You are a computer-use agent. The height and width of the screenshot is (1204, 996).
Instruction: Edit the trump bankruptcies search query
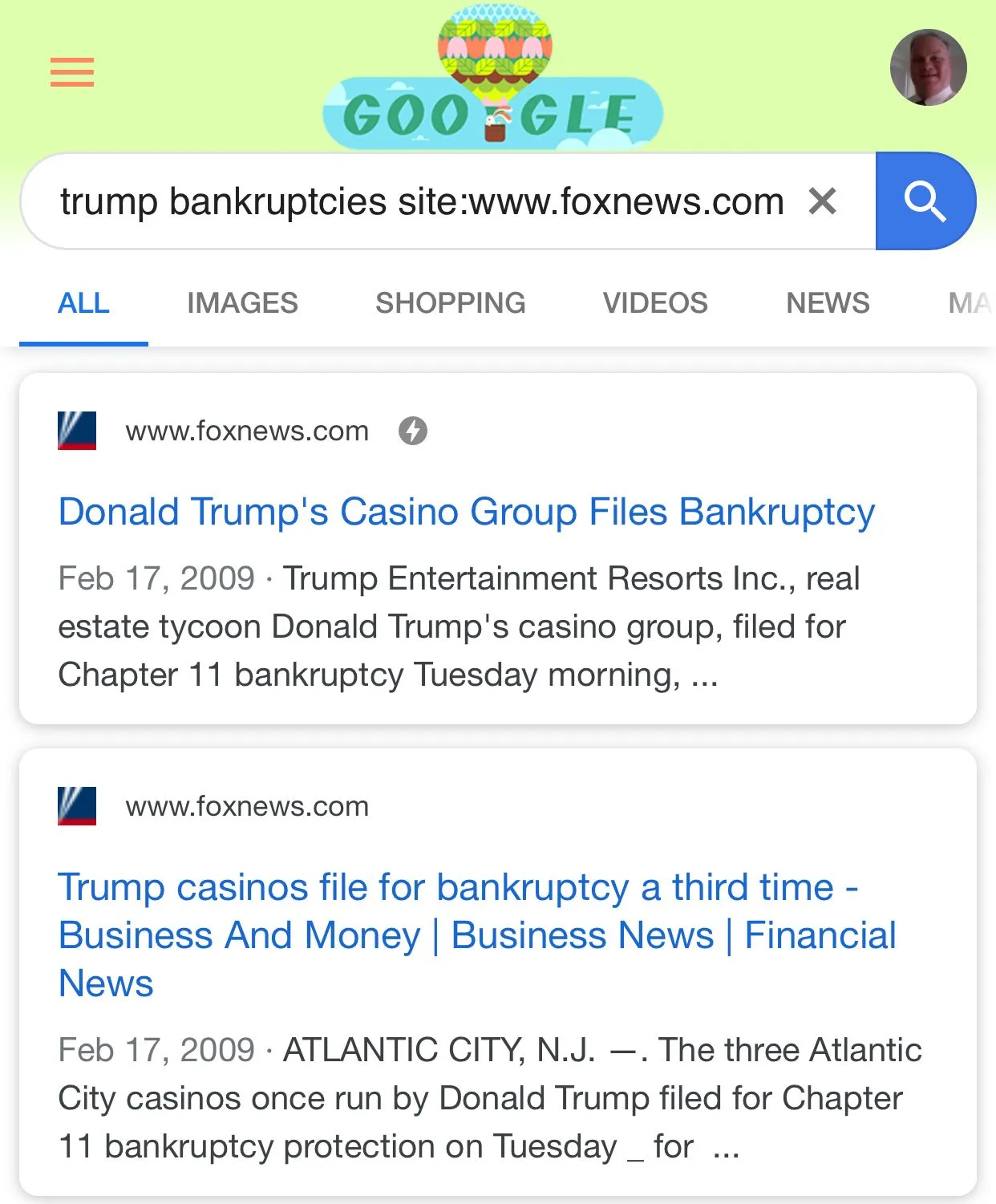pyautogui.click(x=421, y=201)
